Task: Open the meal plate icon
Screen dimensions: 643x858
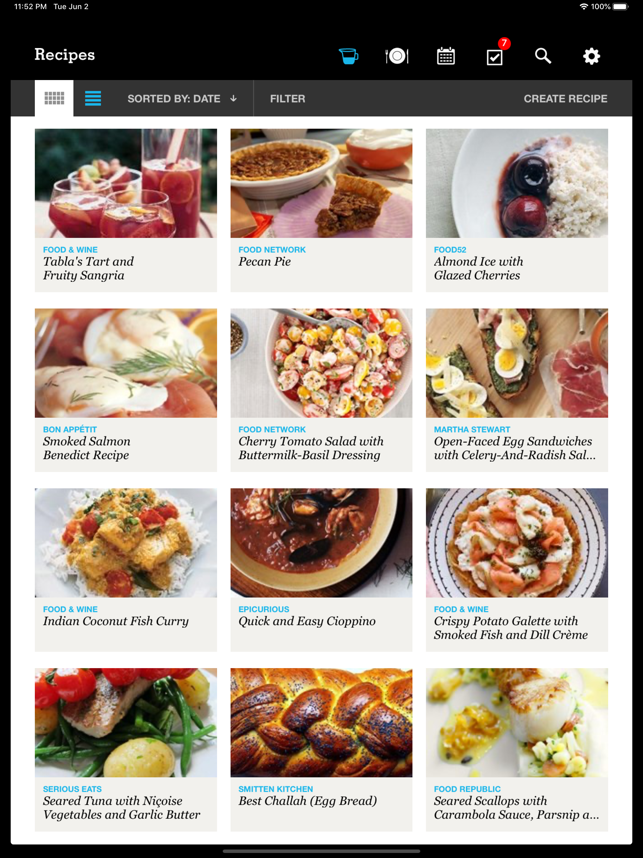Action: coord(397,56)
